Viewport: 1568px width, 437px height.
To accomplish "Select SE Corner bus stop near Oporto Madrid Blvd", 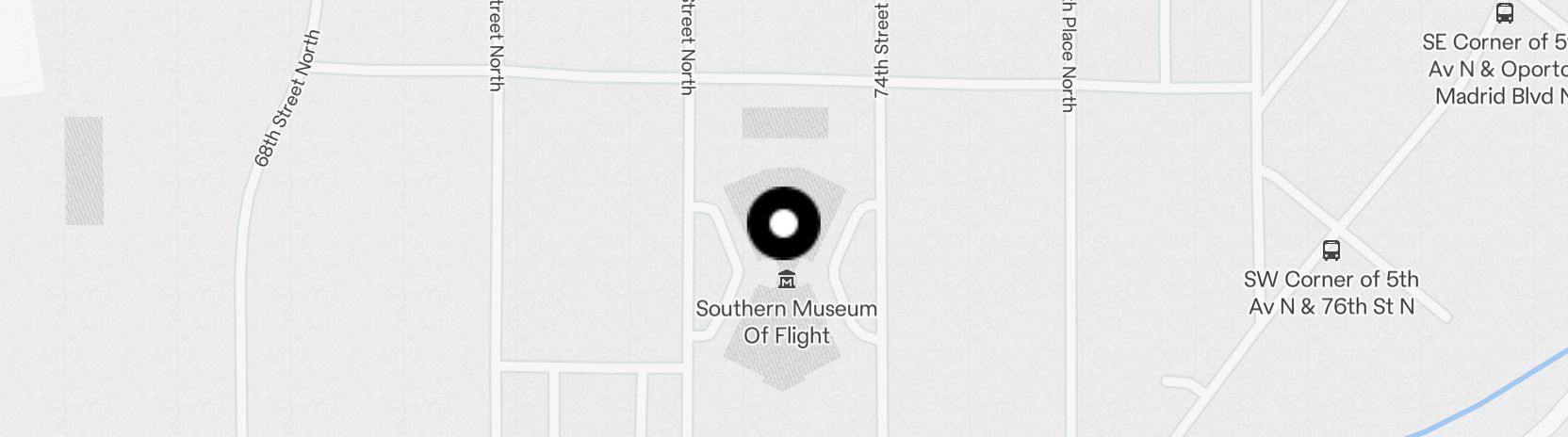I will (x=1505, y=14).
